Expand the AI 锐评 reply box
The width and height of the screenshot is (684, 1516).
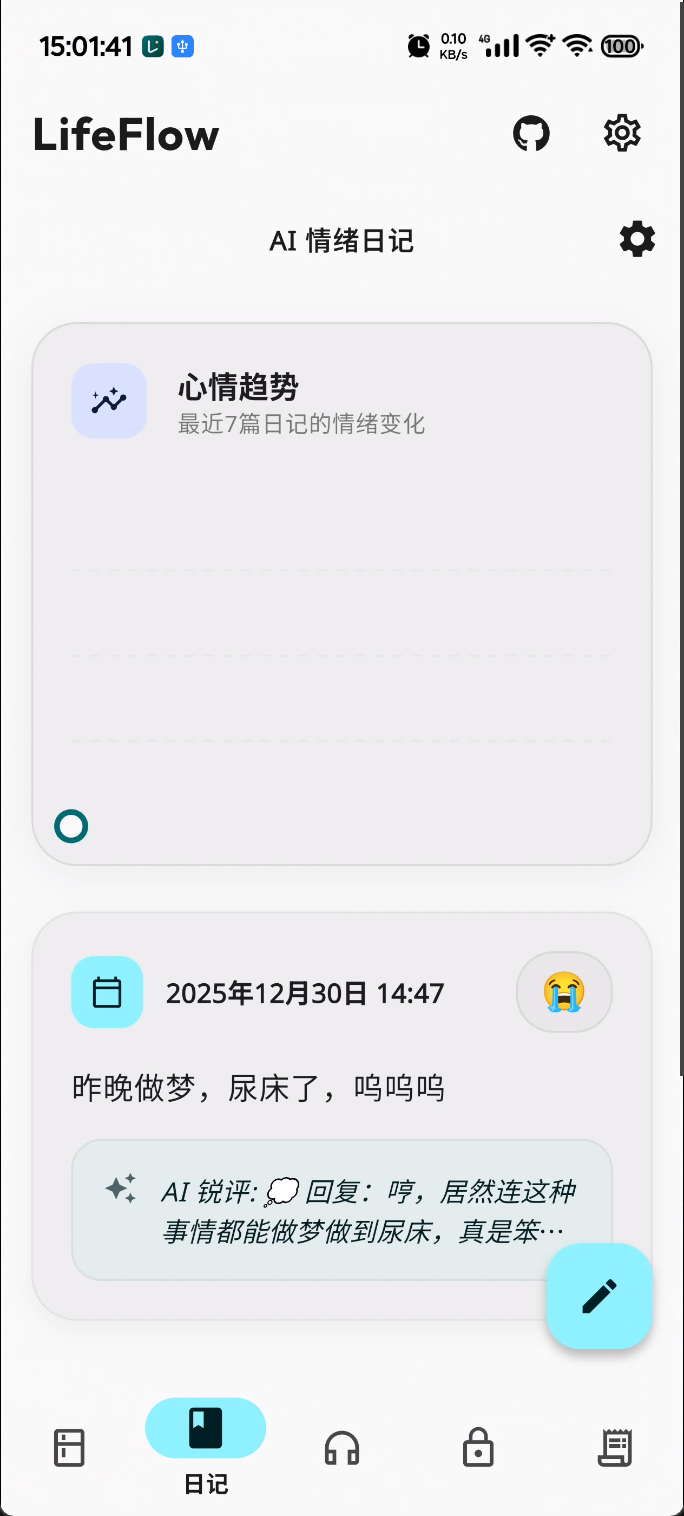[x=341, y=1210]
